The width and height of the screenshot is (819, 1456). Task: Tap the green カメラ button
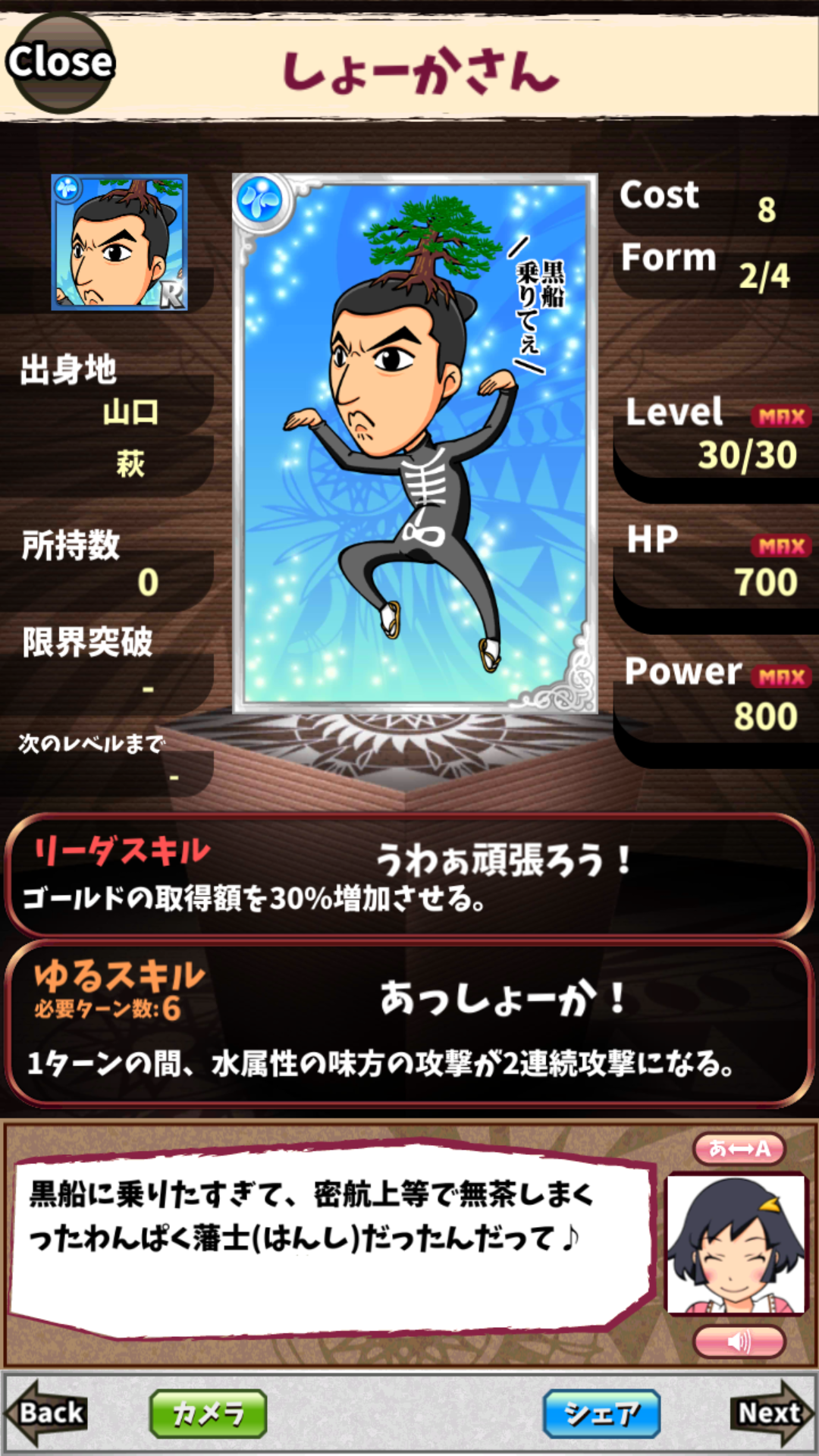coord(208,1414)
